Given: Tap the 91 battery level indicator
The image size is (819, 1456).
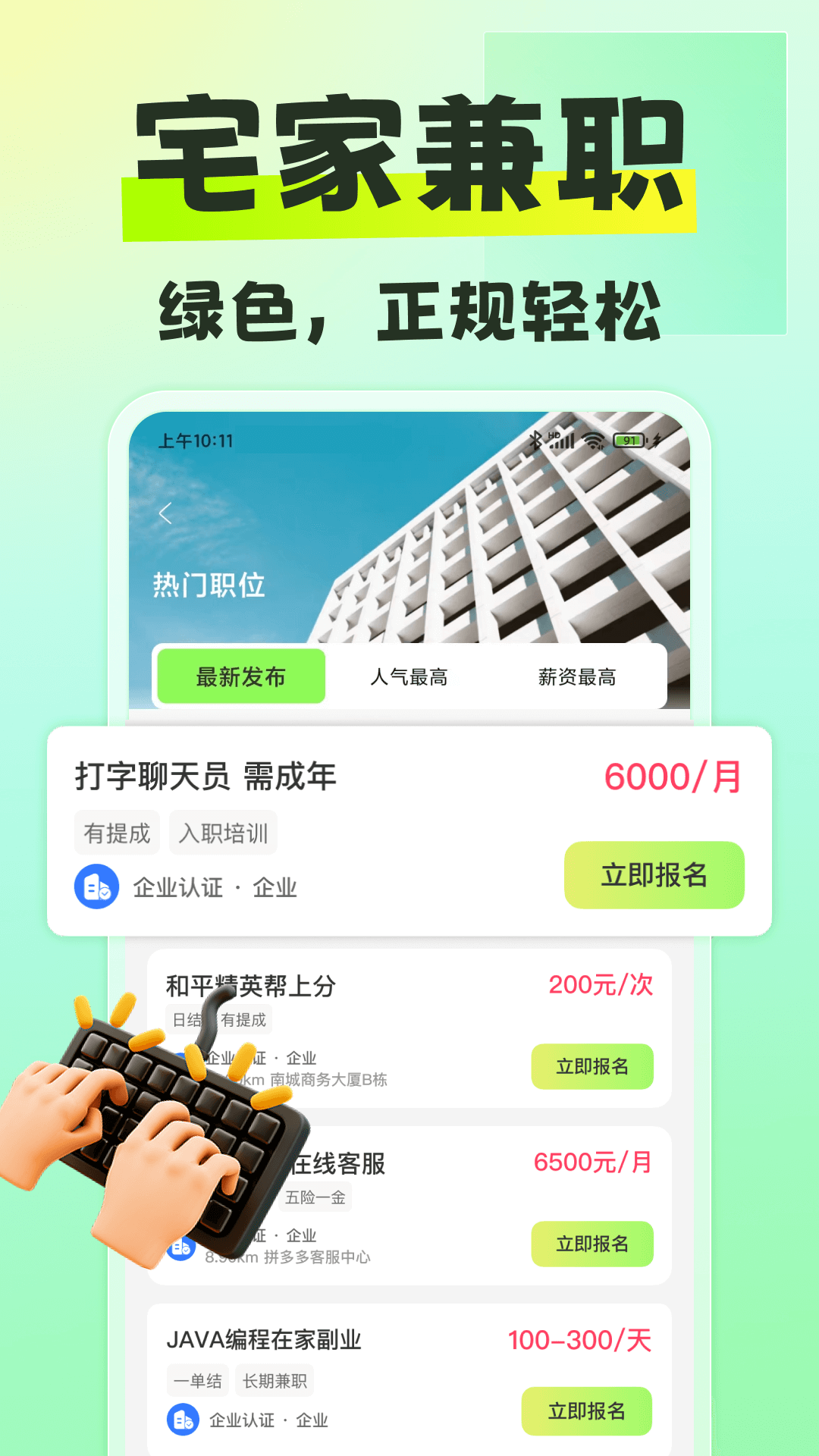Looking at the screenshot, I should point(629,438).
